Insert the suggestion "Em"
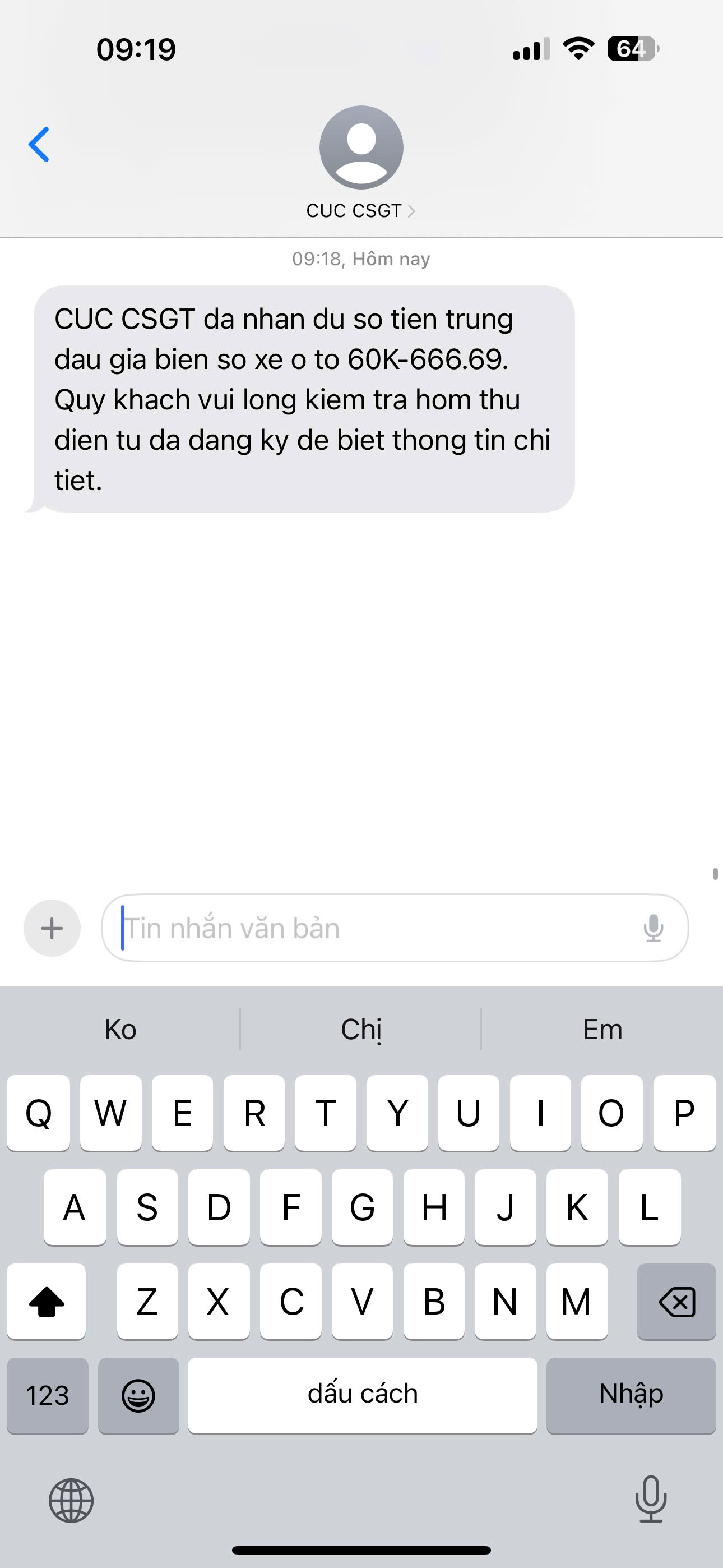The width and height of the screenshot is (723, 1568). pyautogui.click(x=602, y=1029)
